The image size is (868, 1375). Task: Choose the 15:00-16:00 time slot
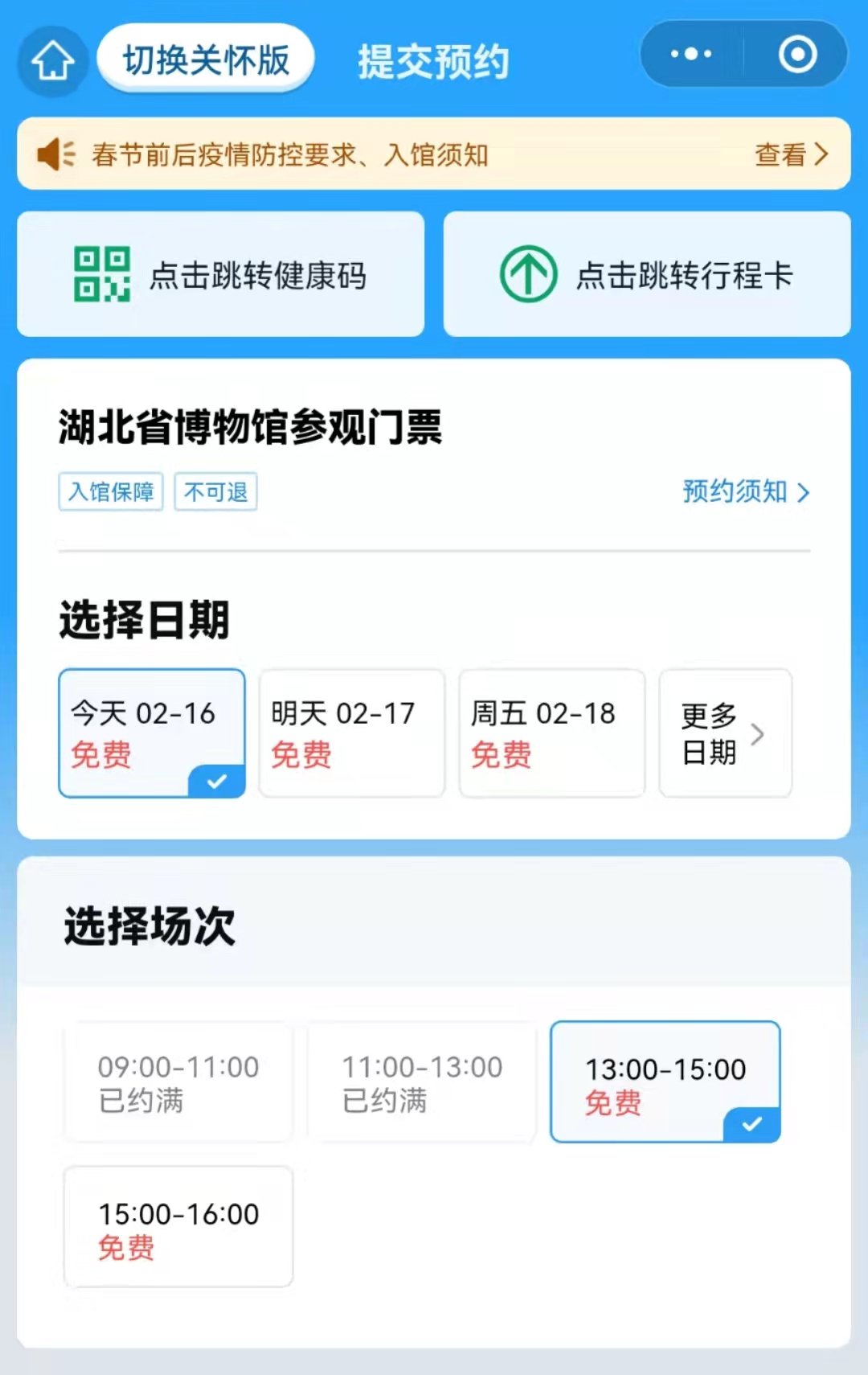click(x=178, y=1226)
